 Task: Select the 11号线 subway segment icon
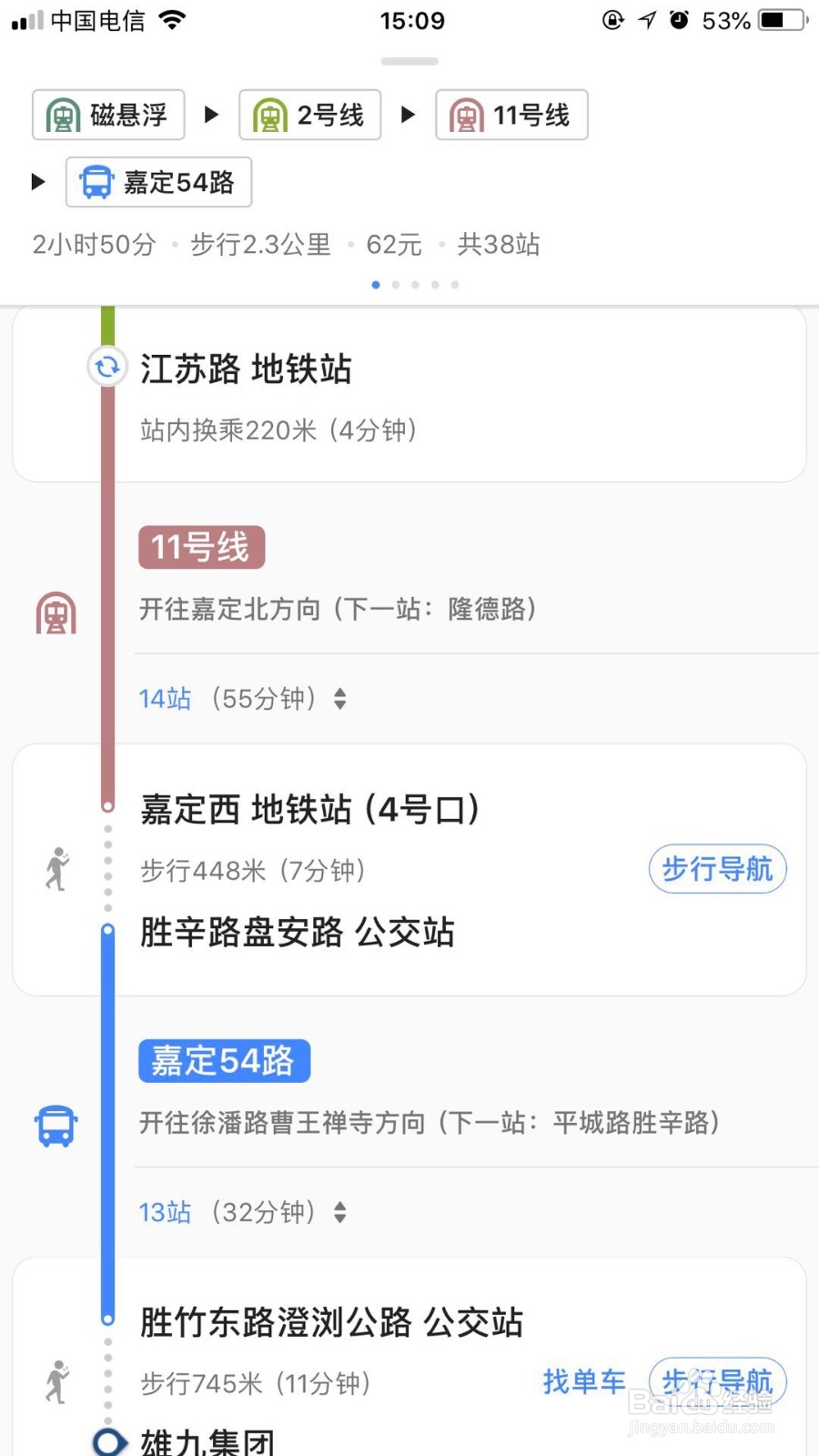click(x=469, y=115)
